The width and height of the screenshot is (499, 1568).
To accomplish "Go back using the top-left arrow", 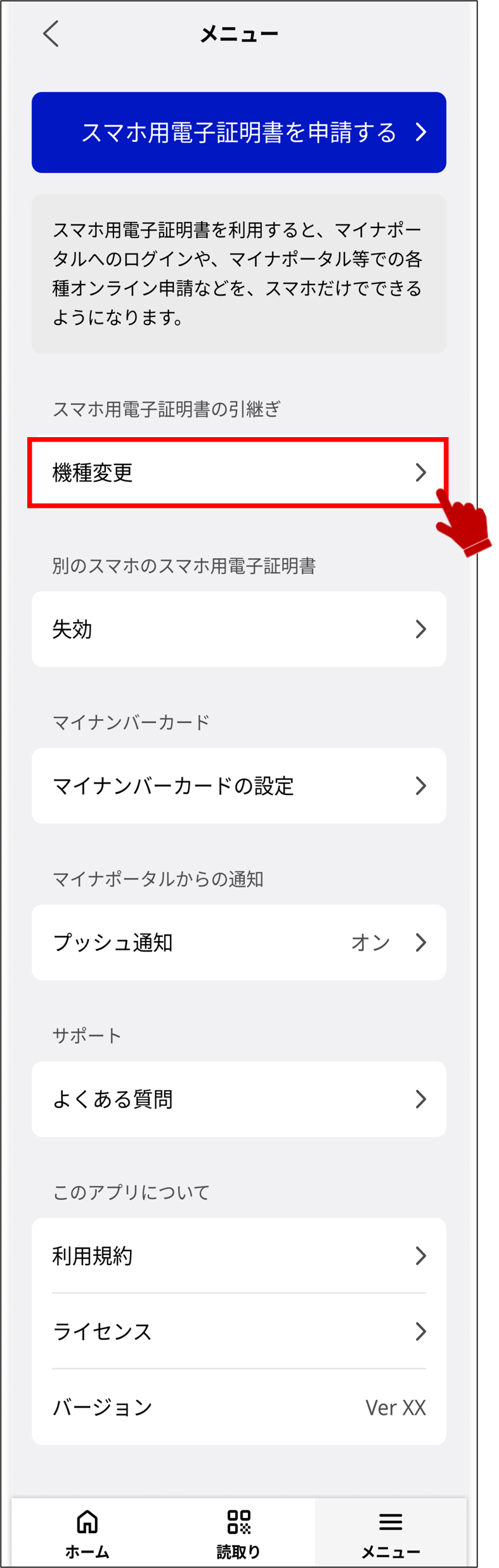I will coord(51,34).
